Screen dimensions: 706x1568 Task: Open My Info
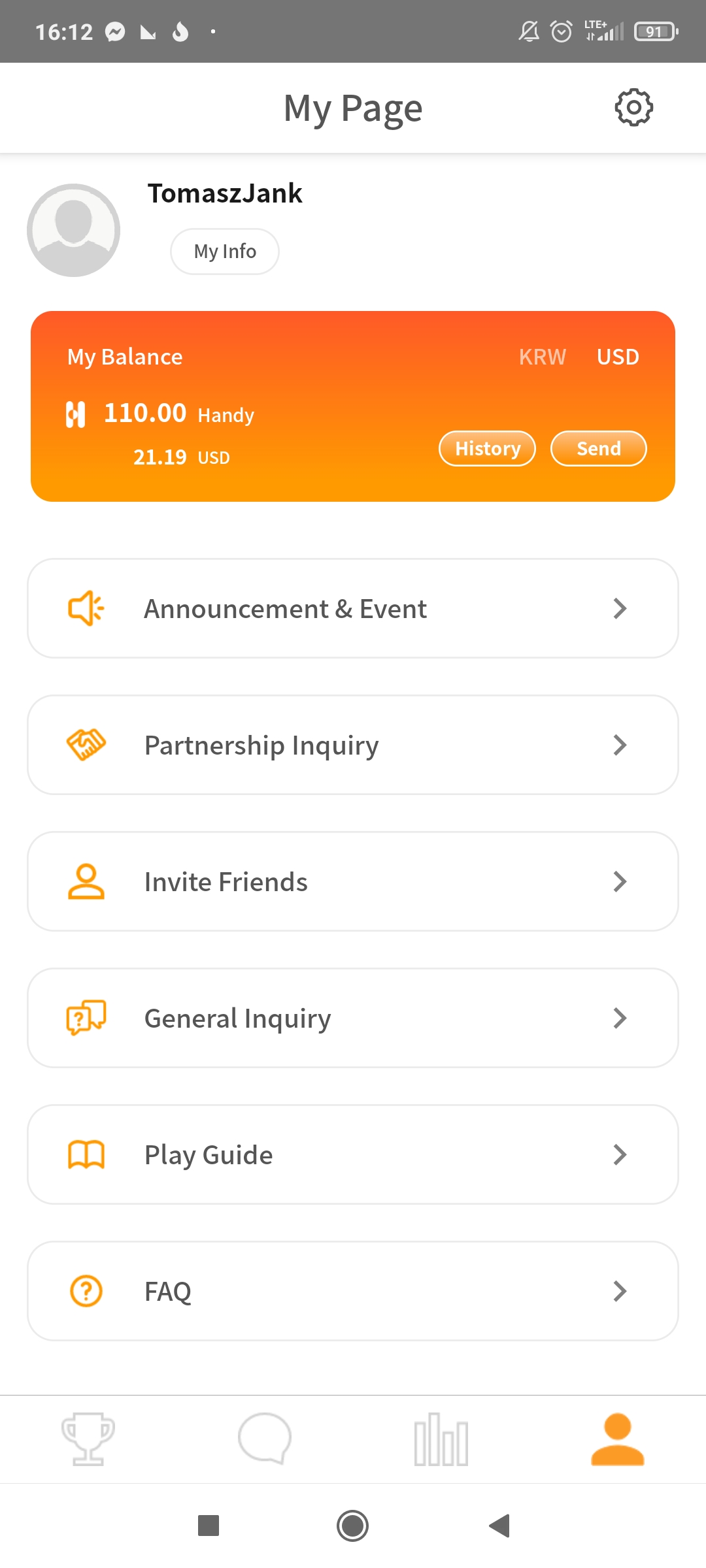click(225, 252)
